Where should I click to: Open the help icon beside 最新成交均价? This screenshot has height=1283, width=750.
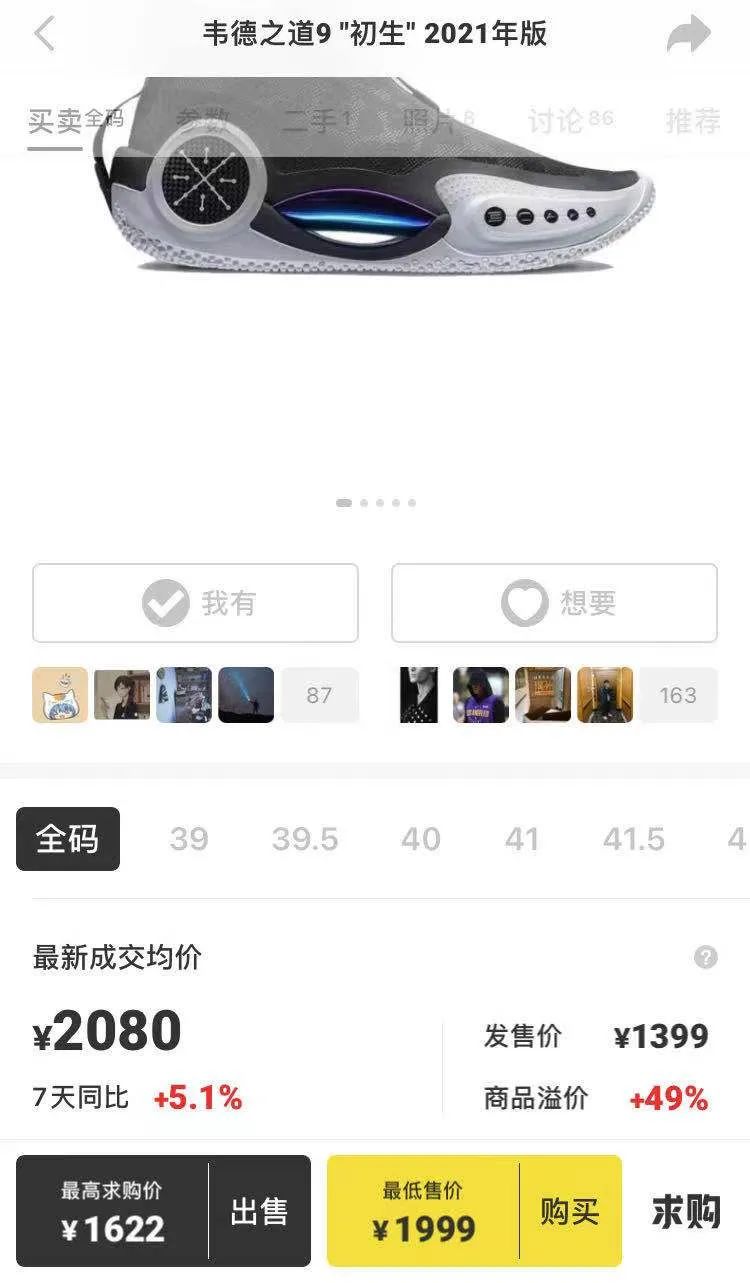tap(706, 957)
